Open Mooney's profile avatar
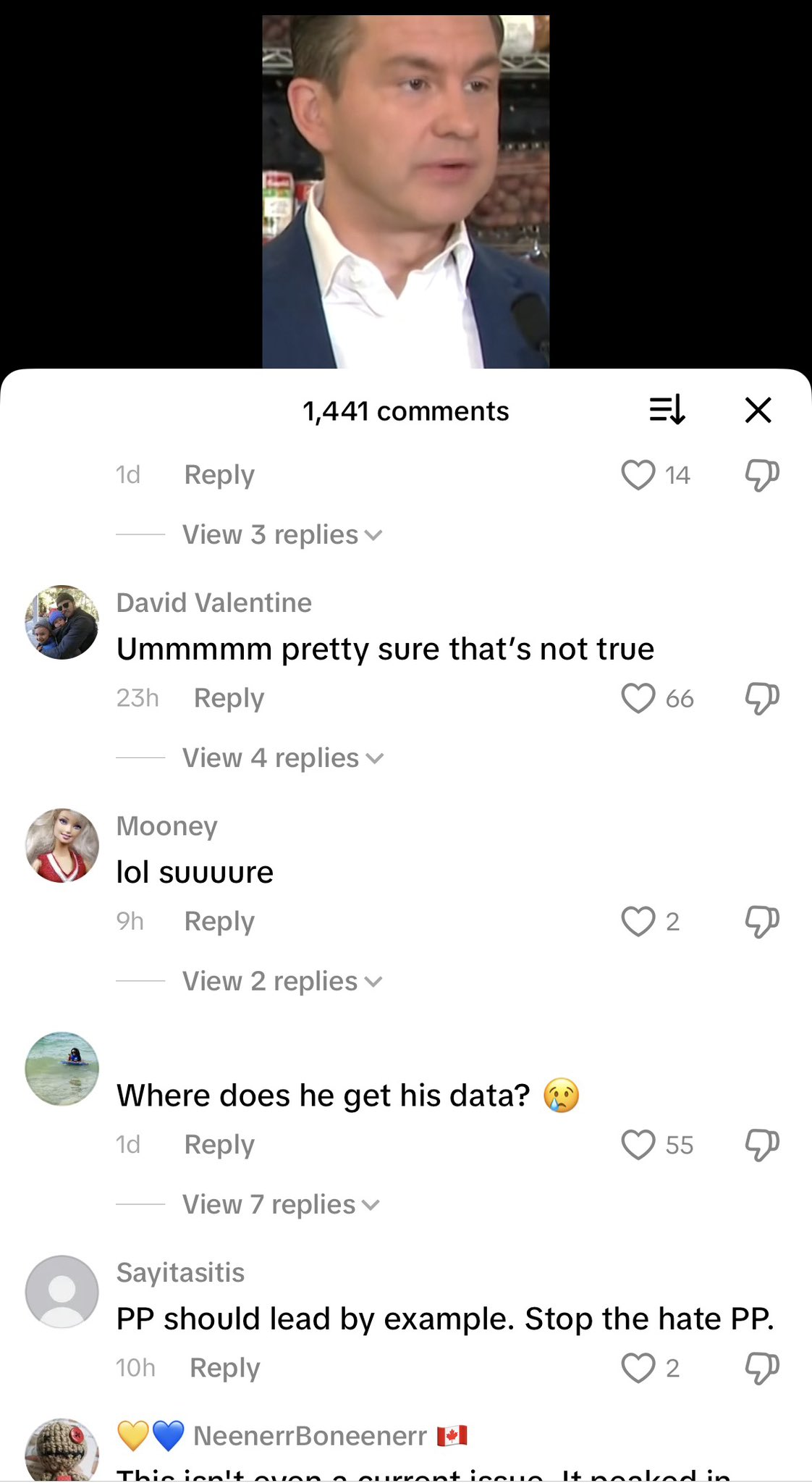The width and height of the screenshot is (812, 1483). click(x=62, y=846)
